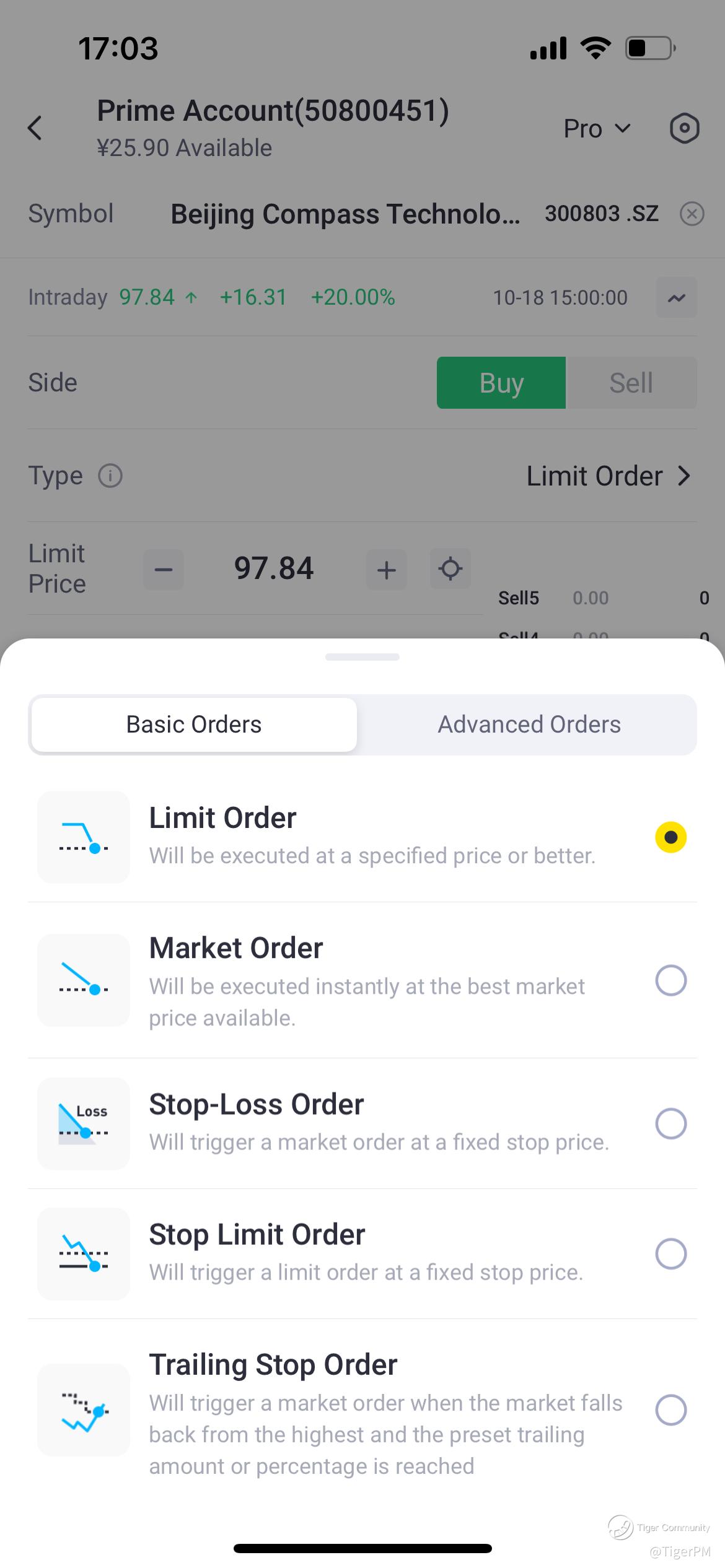Screen dimensions: 725x1568
Task: Tap the price target crosshair icon
Action: coord(450,568)
